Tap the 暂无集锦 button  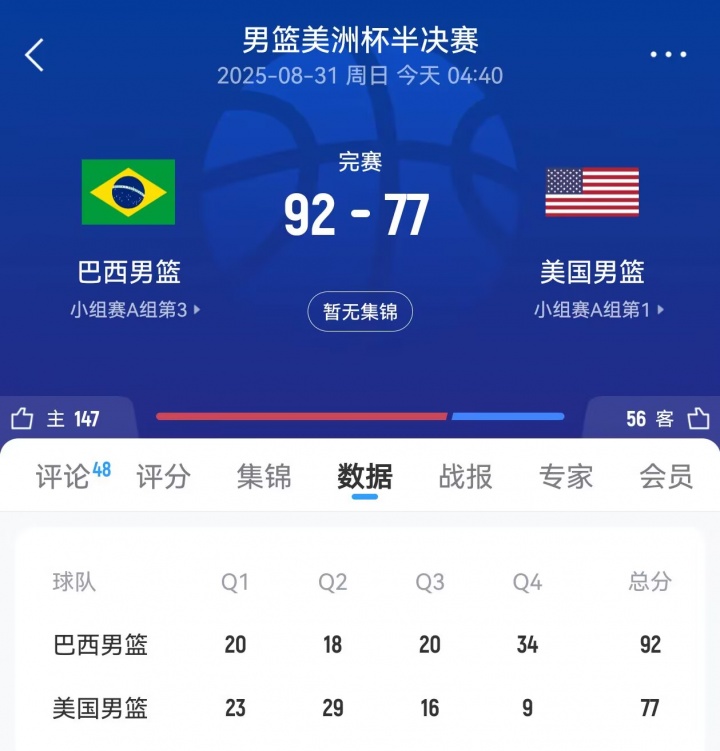(360, 312)
